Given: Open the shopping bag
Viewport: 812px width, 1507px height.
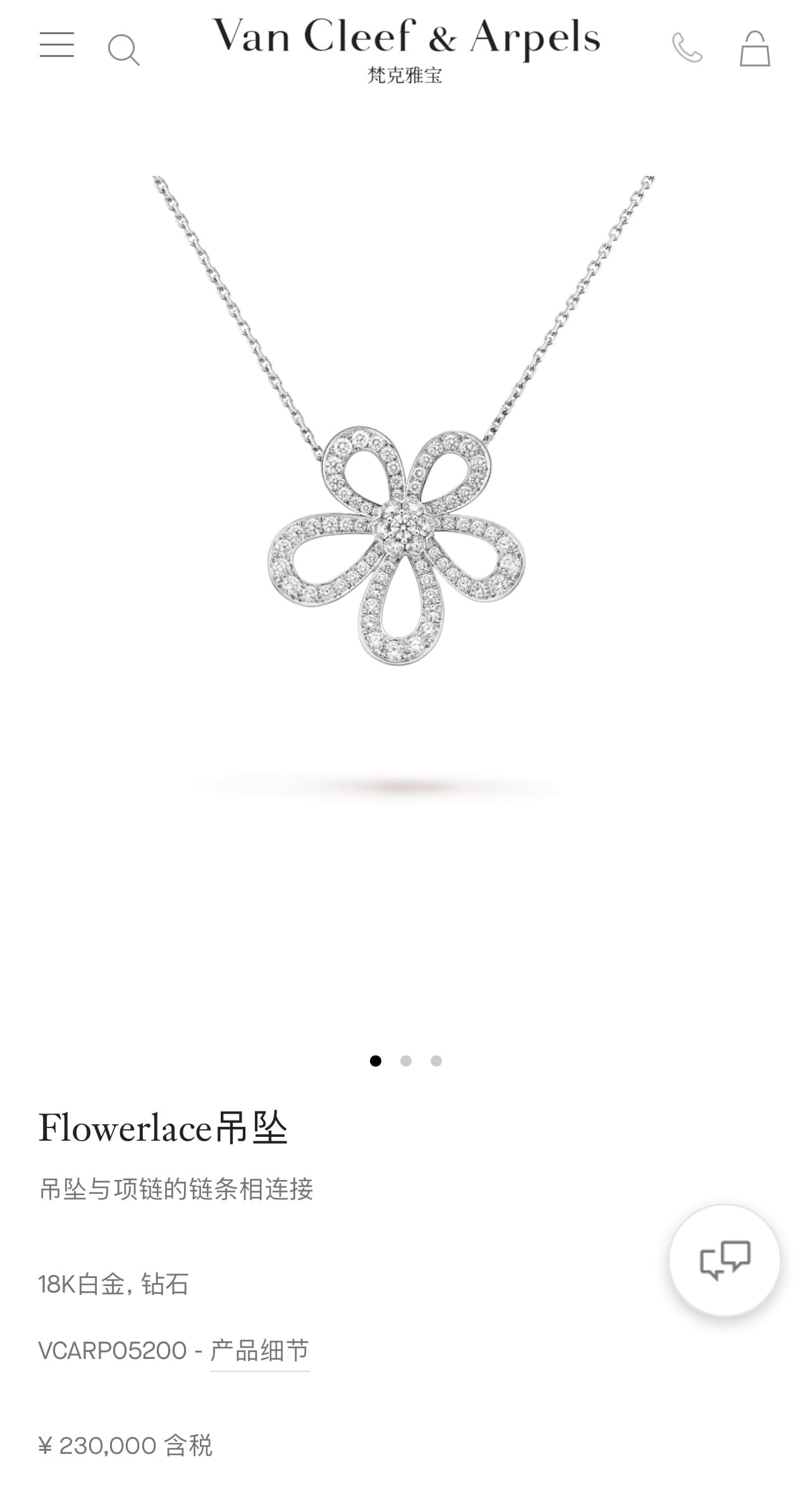Looking at the screenshot, I should 755,49.
